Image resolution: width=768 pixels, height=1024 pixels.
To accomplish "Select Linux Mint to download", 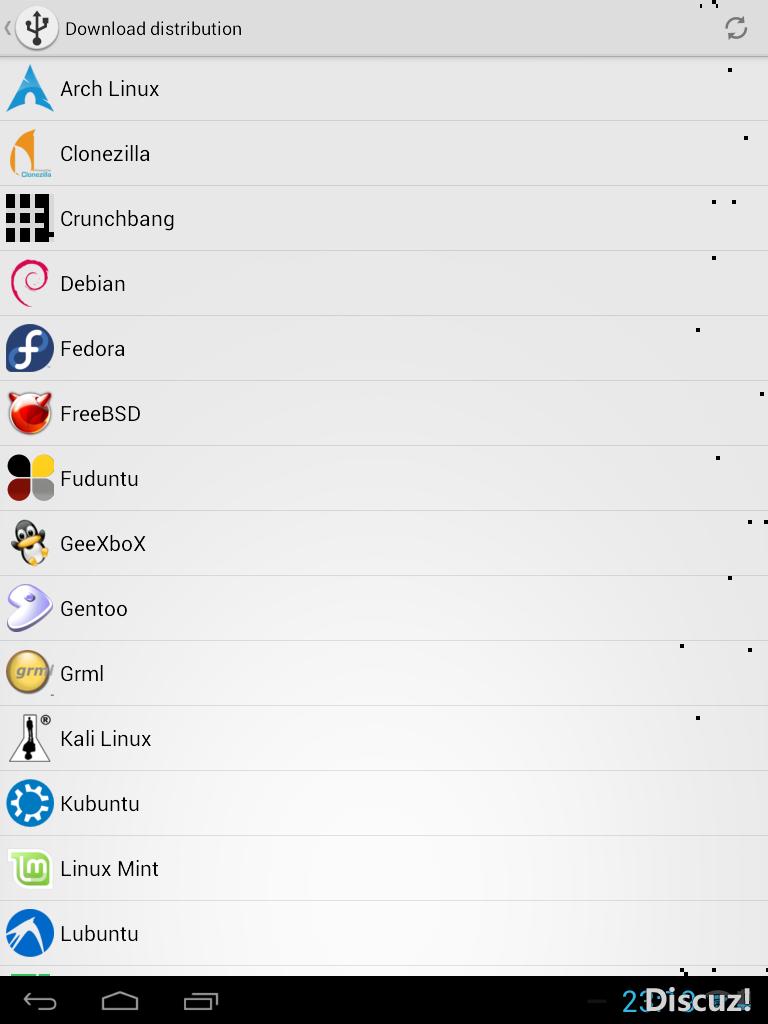I will point(109,869).
